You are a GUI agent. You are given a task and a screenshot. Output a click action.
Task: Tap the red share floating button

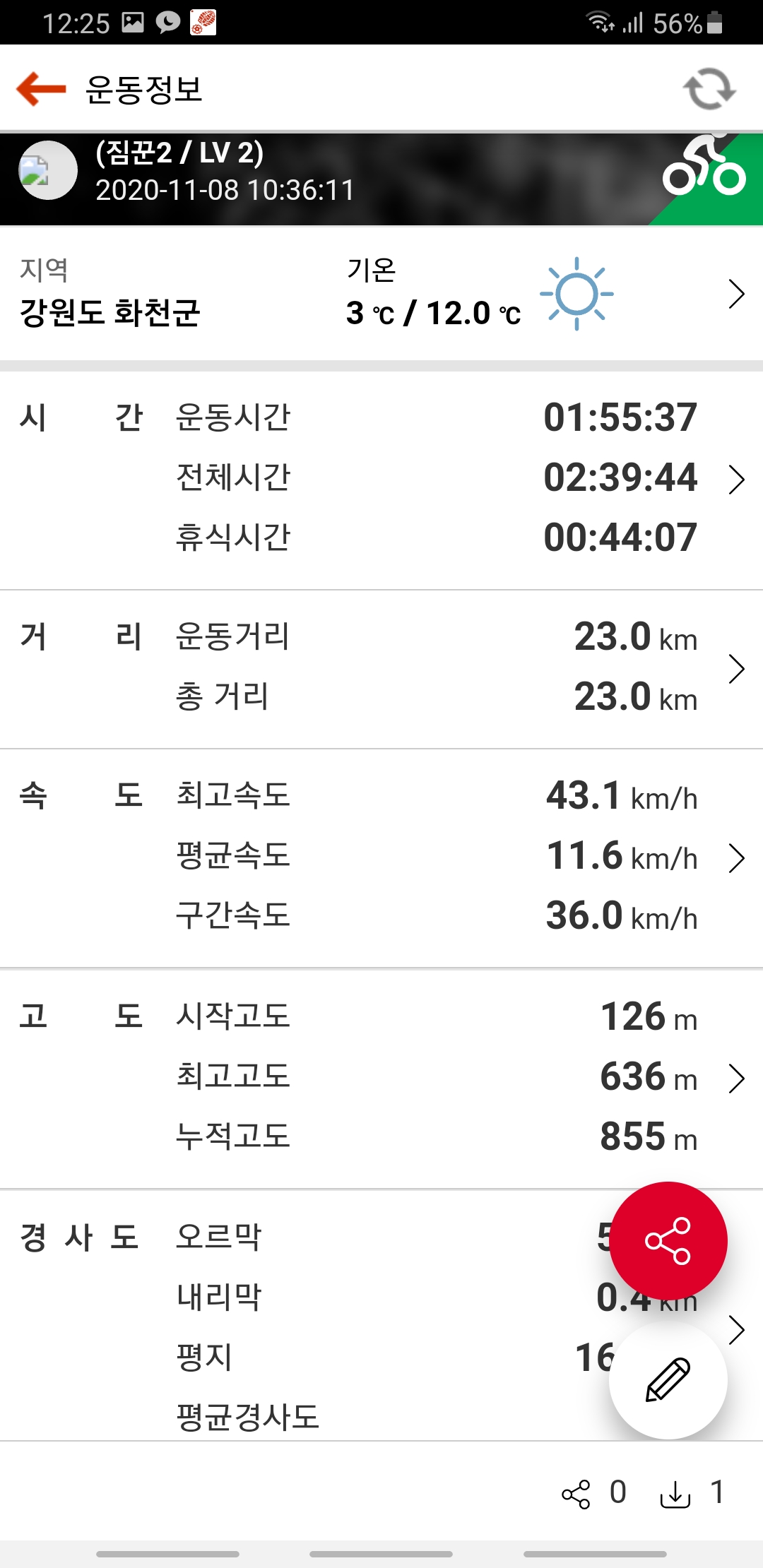click(x=668, y=1241)
